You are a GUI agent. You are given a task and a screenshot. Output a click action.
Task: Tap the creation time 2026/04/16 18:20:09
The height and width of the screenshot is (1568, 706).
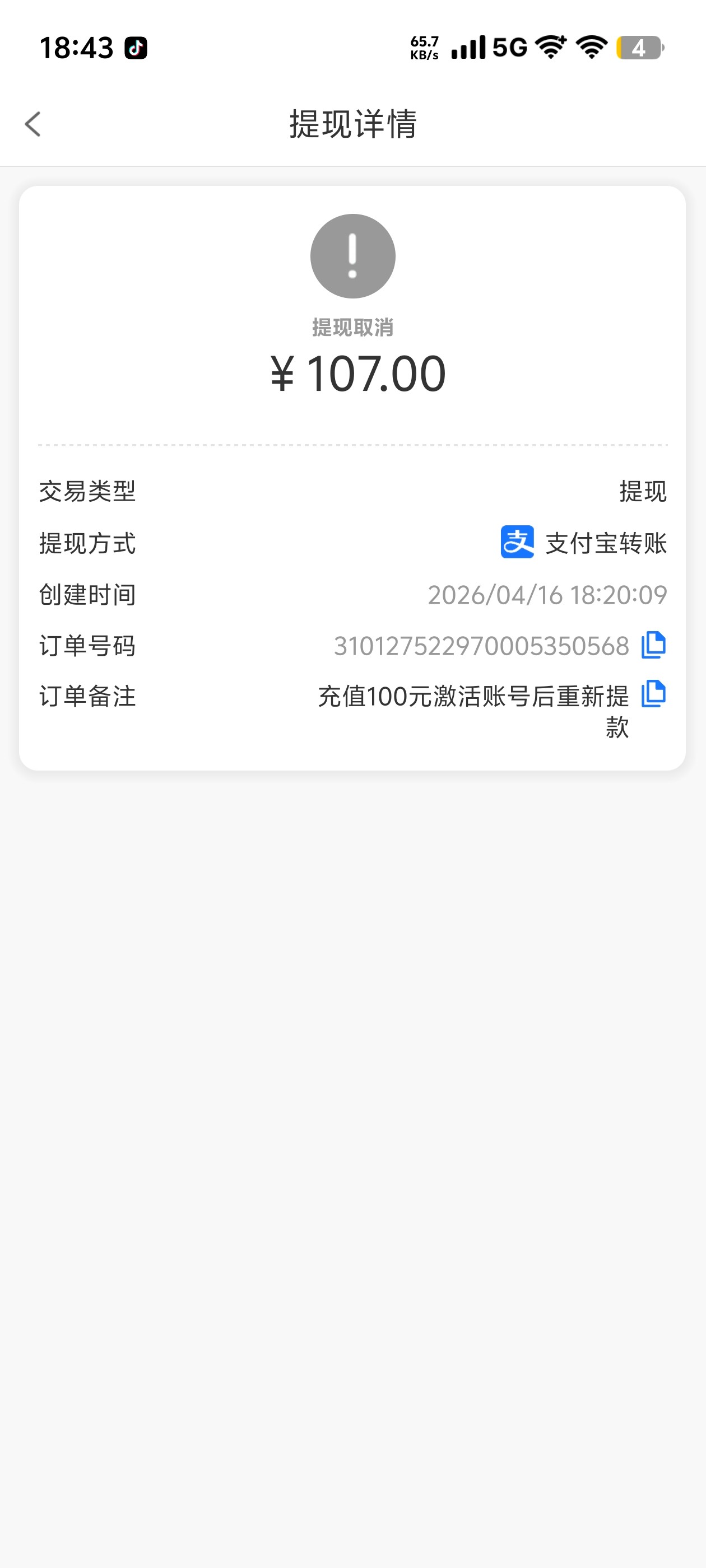coord(547,595)
